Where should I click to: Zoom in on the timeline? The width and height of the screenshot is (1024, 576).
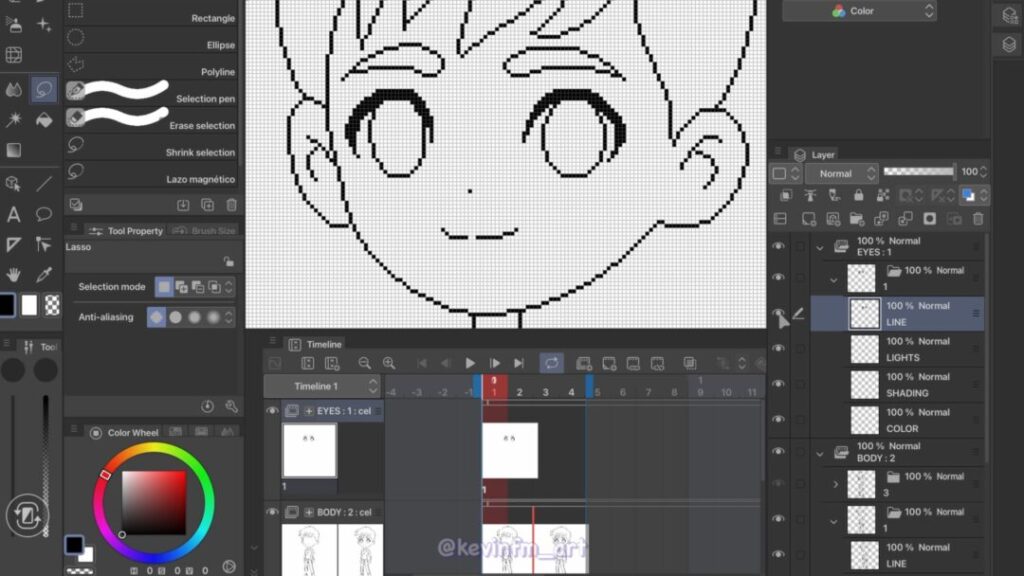pos(389,363)
